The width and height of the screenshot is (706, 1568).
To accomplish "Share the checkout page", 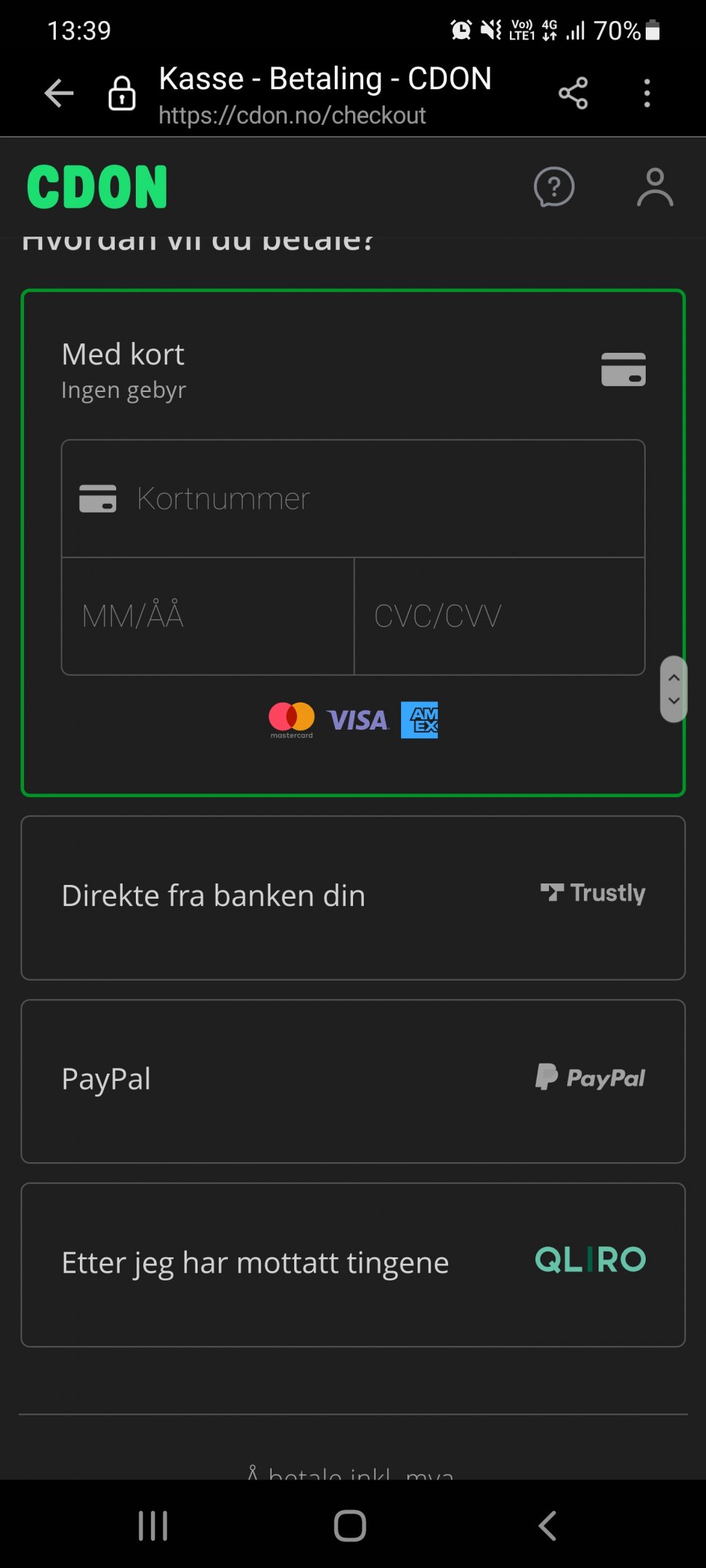I will [573, 94].
